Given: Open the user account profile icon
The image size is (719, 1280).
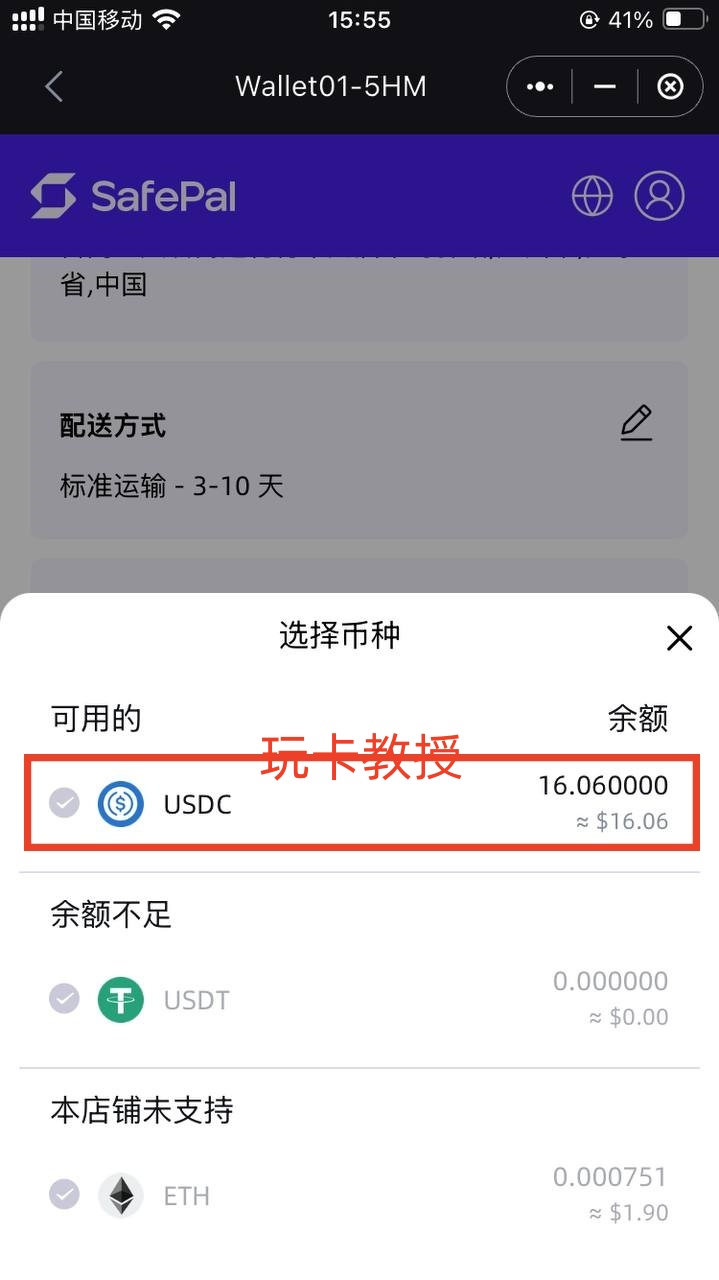Looking at the screenshot, I should 659,196.
